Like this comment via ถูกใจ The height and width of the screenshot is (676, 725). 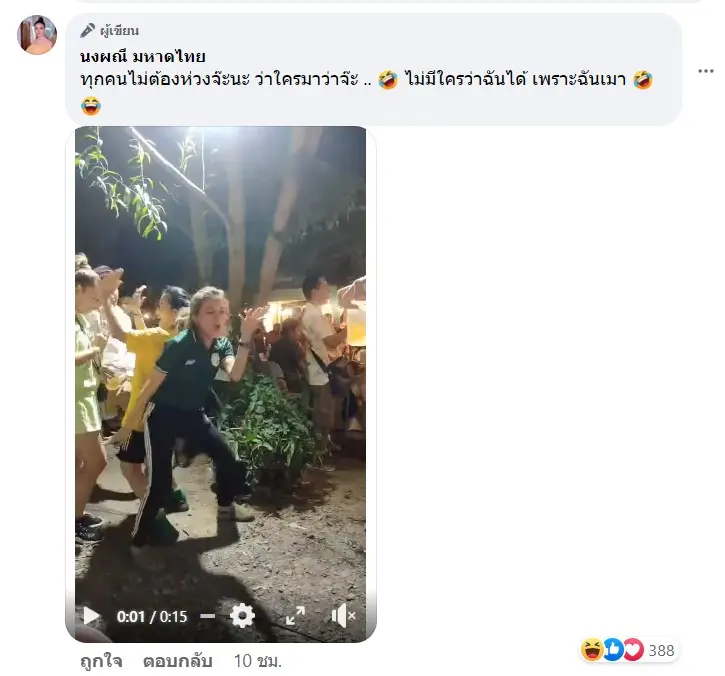pyautogui.click(x=100, y=661)
